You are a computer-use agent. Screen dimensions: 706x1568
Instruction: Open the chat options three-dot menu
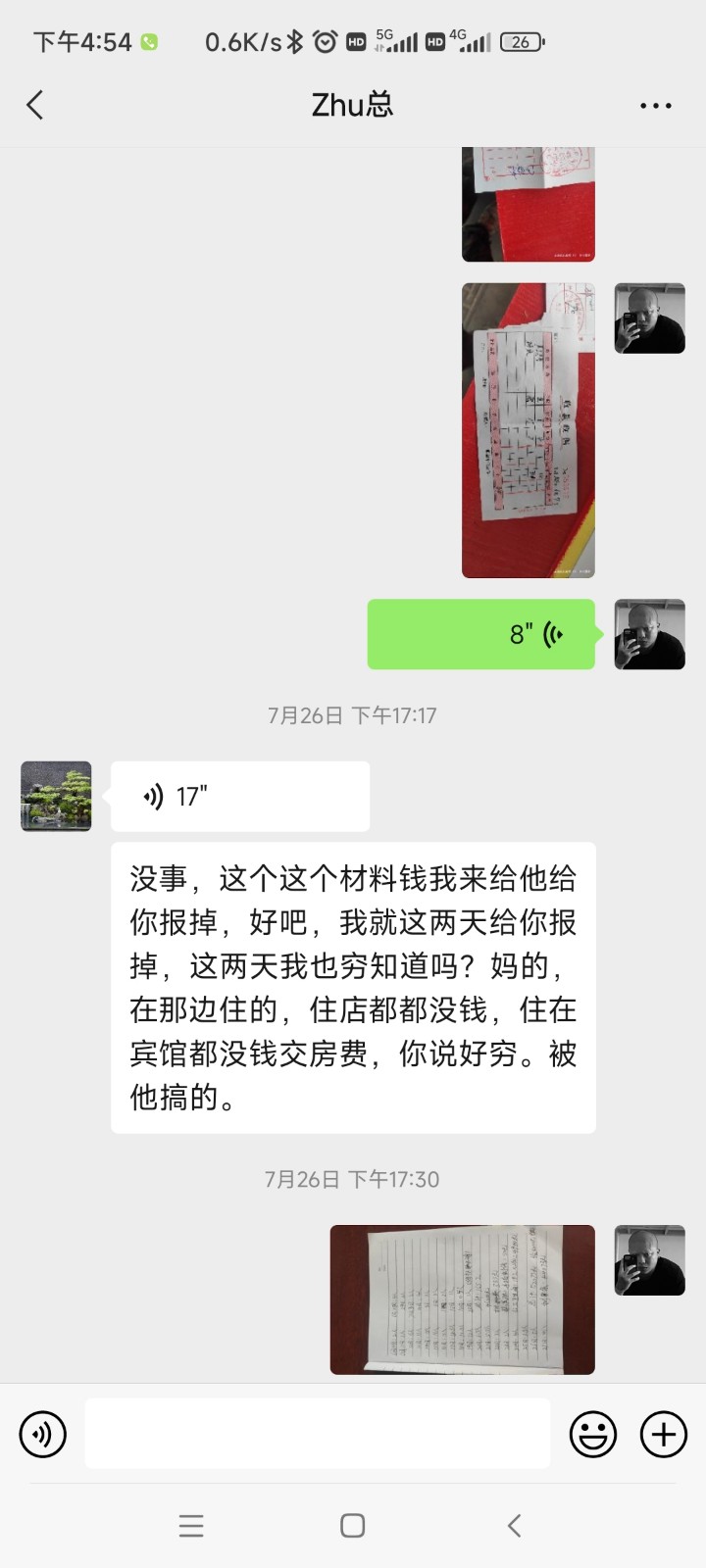(x=655, y=105)
